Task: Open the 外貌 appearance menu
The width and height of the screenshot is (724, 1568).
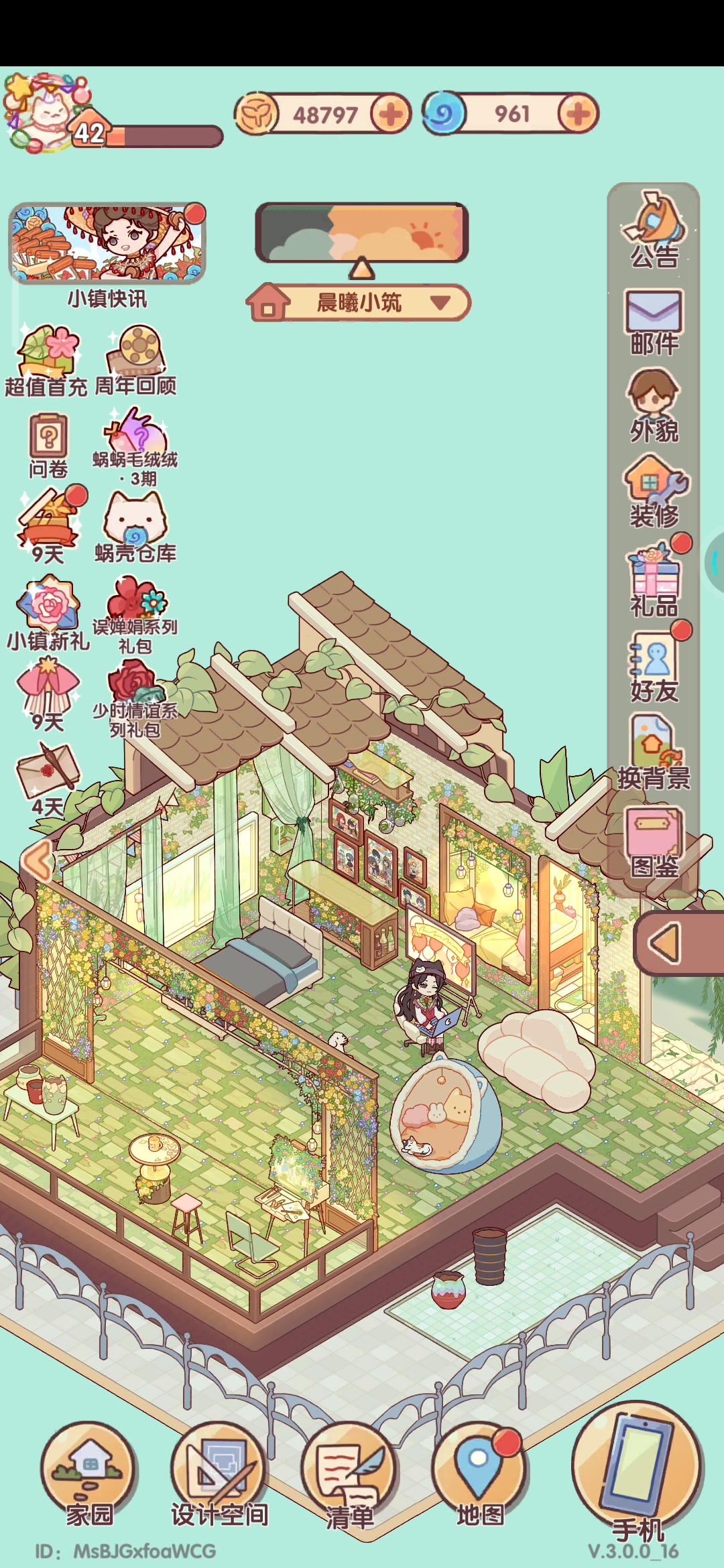Action: click(654, 405)
